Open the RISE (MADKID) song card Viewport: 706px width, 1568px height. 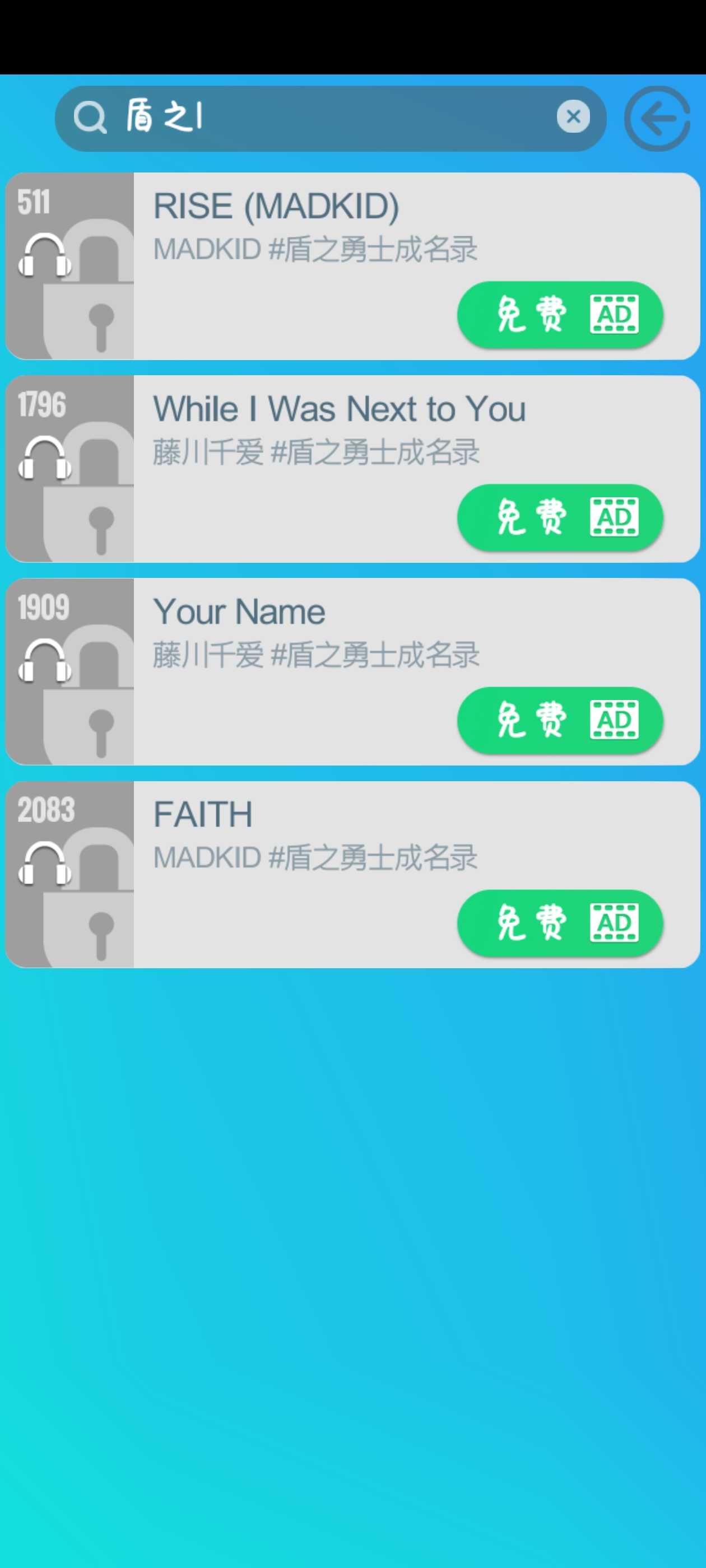(x=352, y=266)
